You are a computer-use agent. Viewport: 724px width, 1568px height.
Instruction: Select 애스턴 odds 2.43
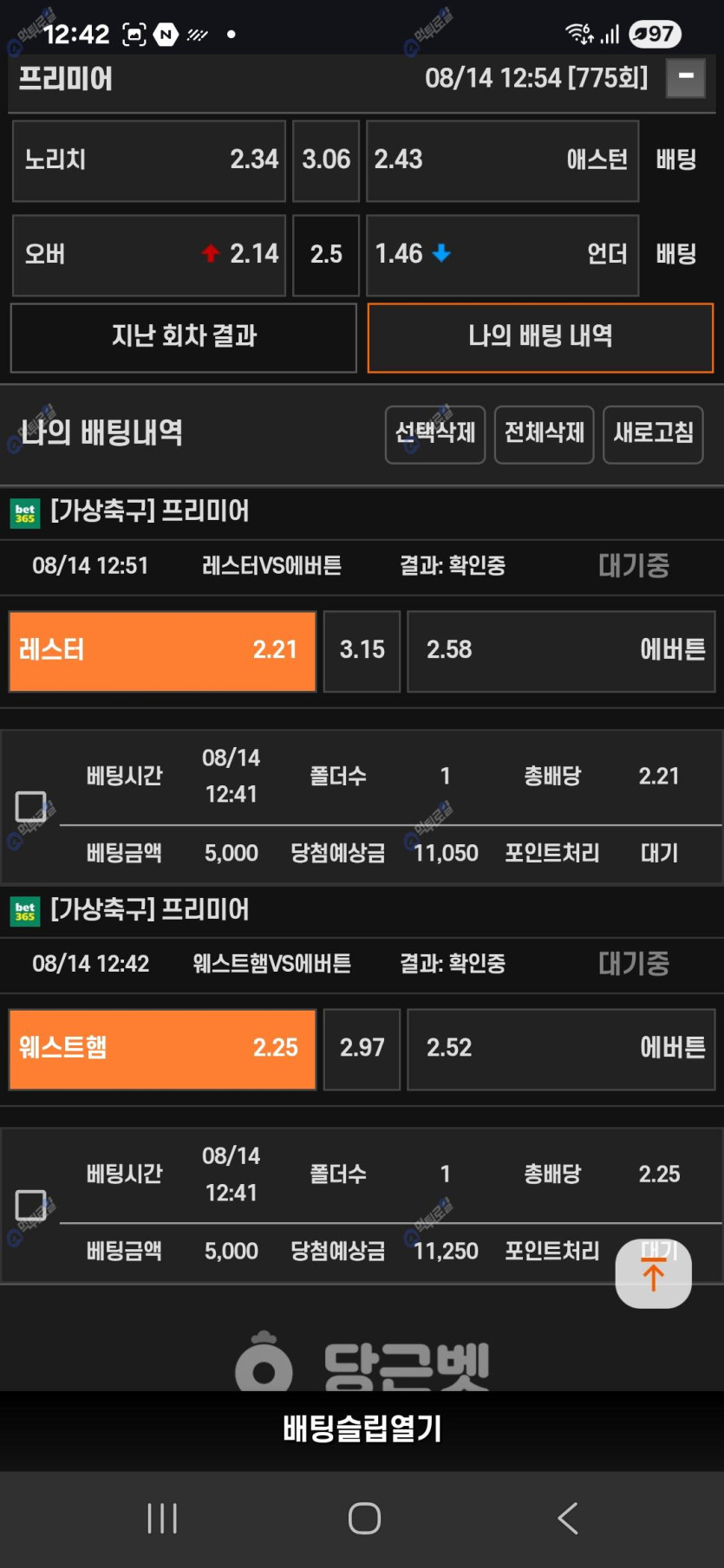502,160
